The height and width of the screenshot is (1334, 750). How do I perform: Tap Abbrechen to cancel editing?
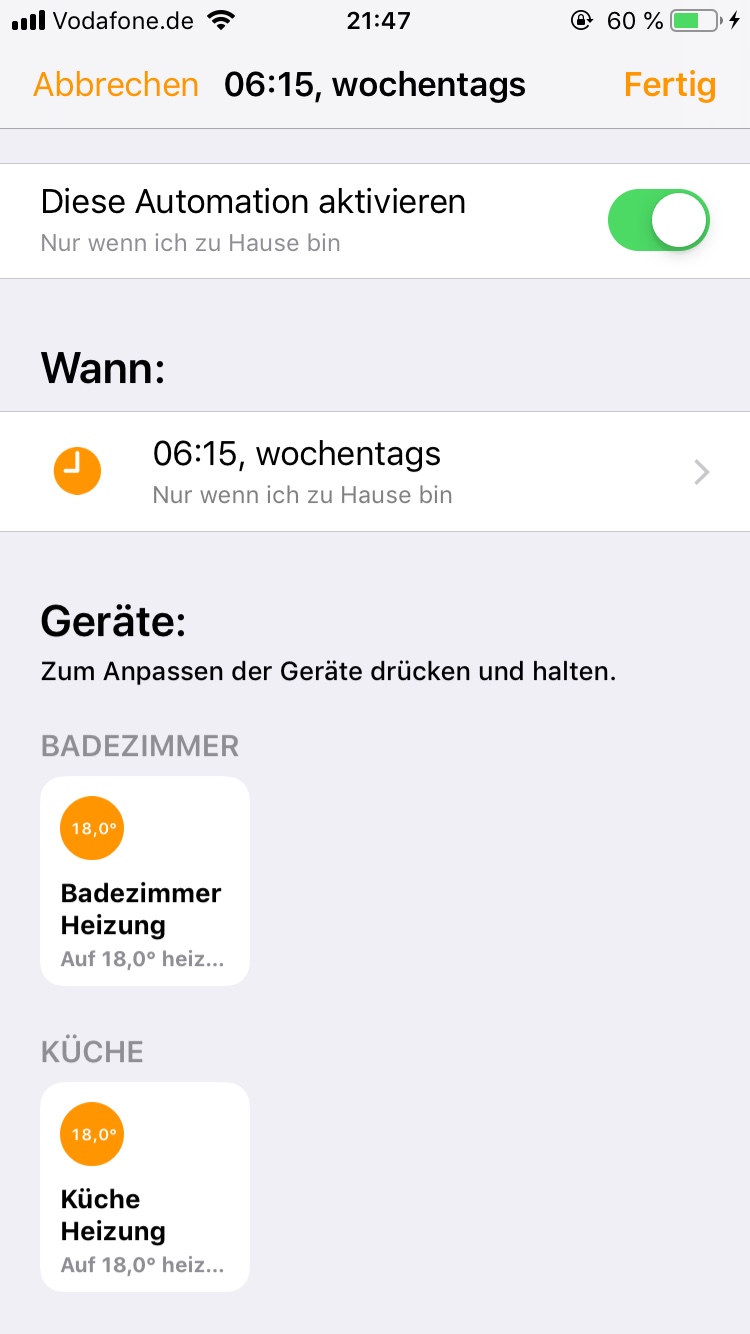click(116, 85)
